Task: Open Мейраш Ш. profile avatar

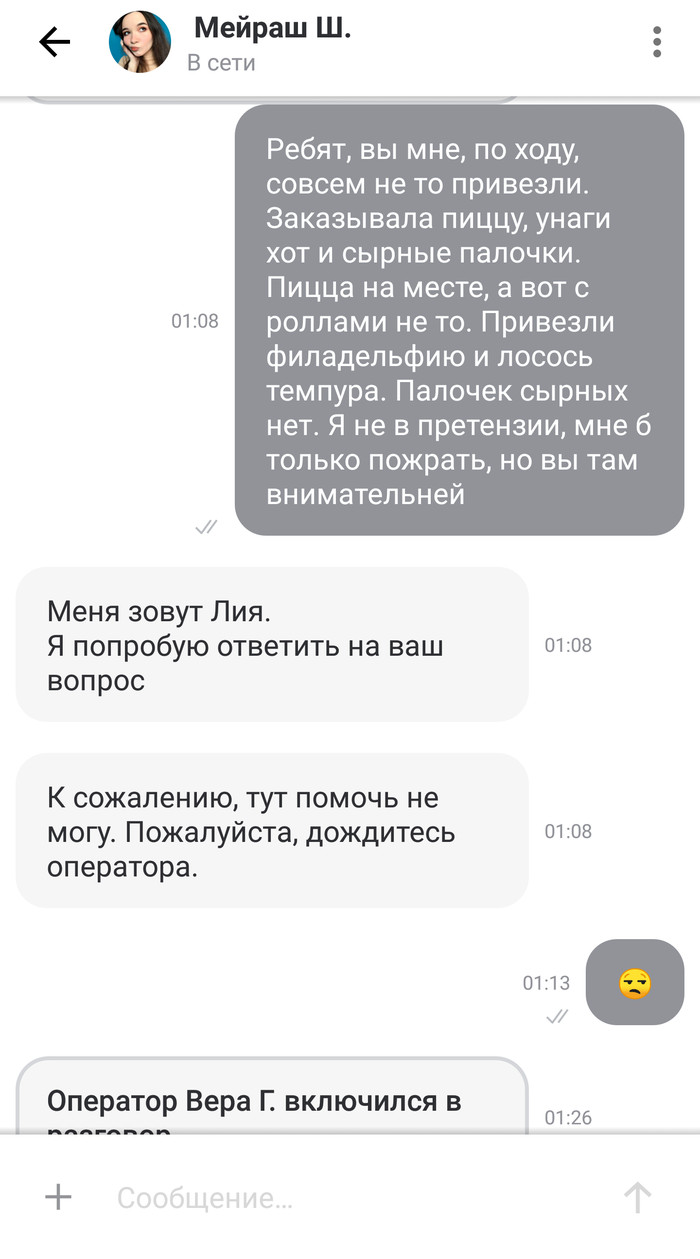Action: tap(139, 43)
